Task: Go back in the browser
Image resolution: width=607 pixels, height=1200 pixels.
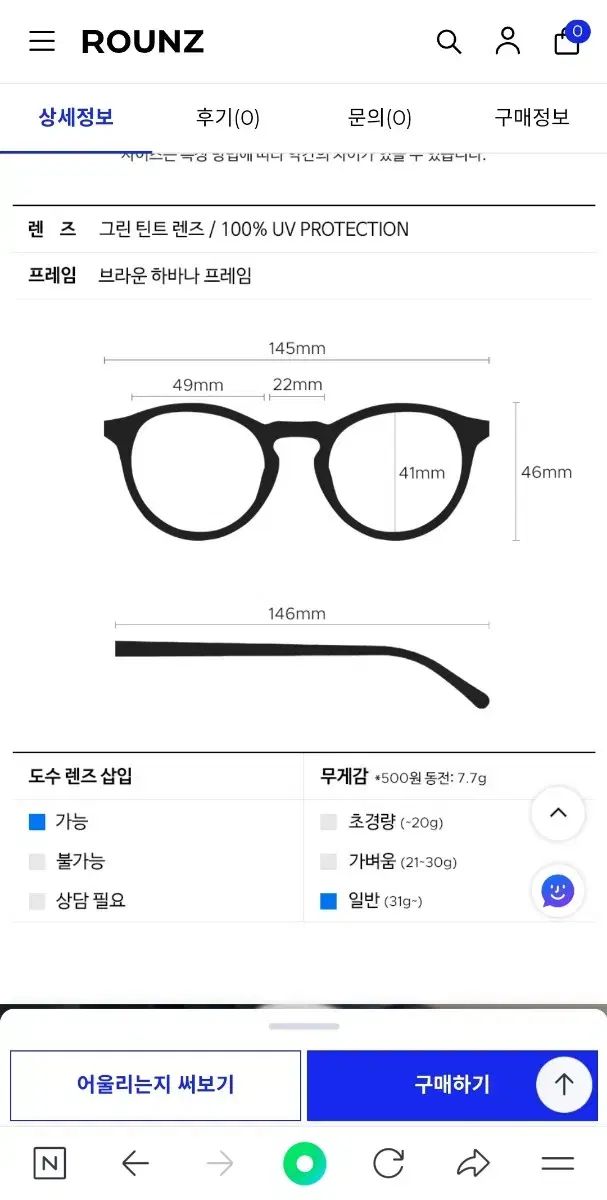Action: [135, 1163]
